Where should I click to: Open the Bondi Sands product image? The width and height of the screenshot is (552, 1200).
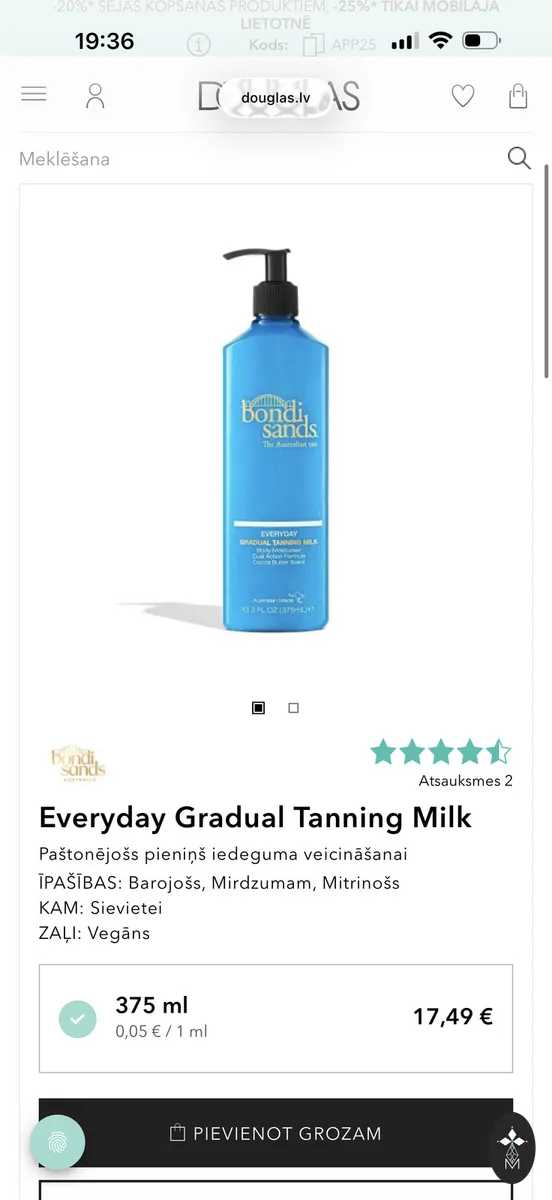[x=275, y=440]
